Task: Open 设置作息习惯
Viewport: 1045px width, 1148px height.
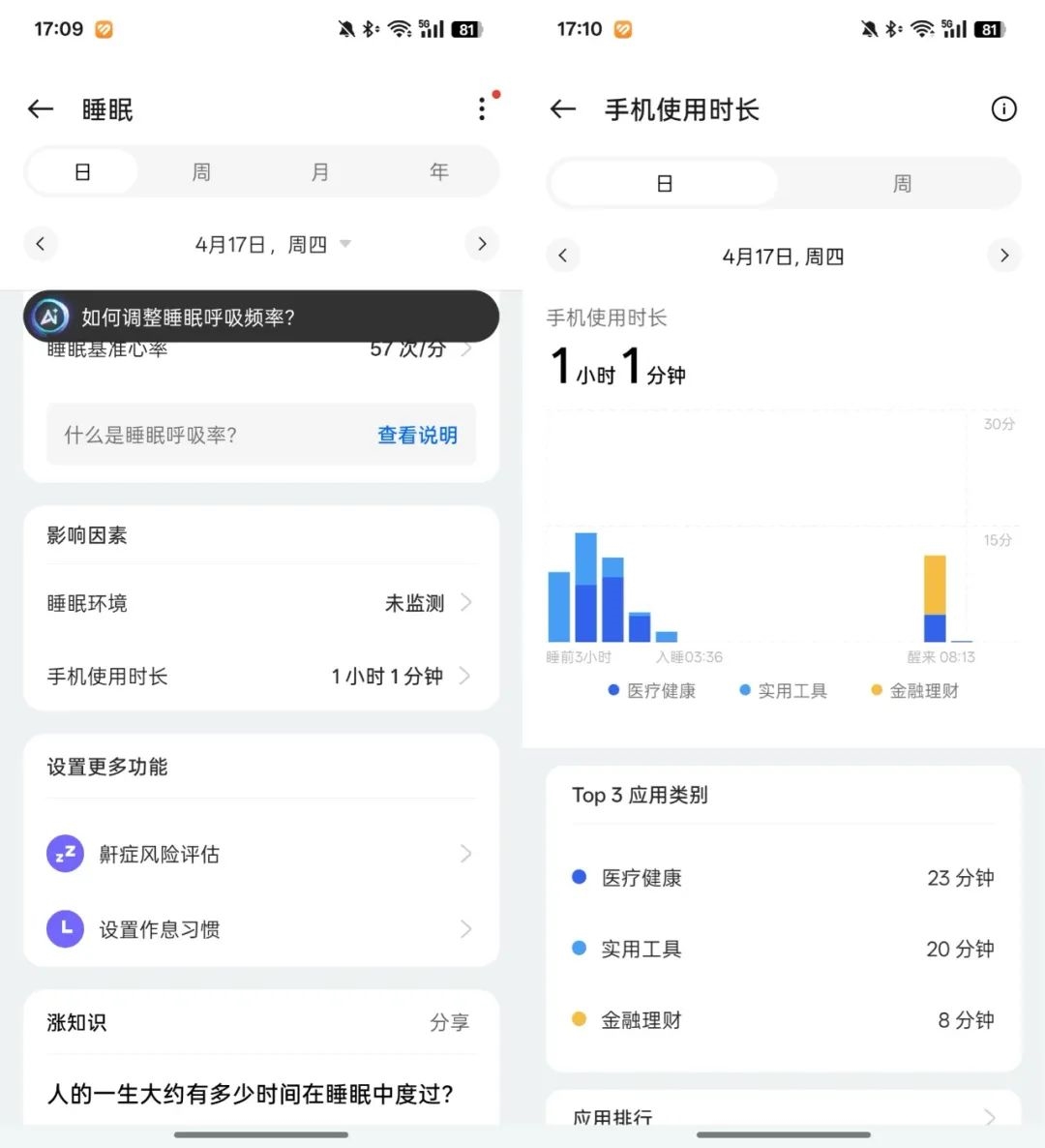Action: point(261,929)
